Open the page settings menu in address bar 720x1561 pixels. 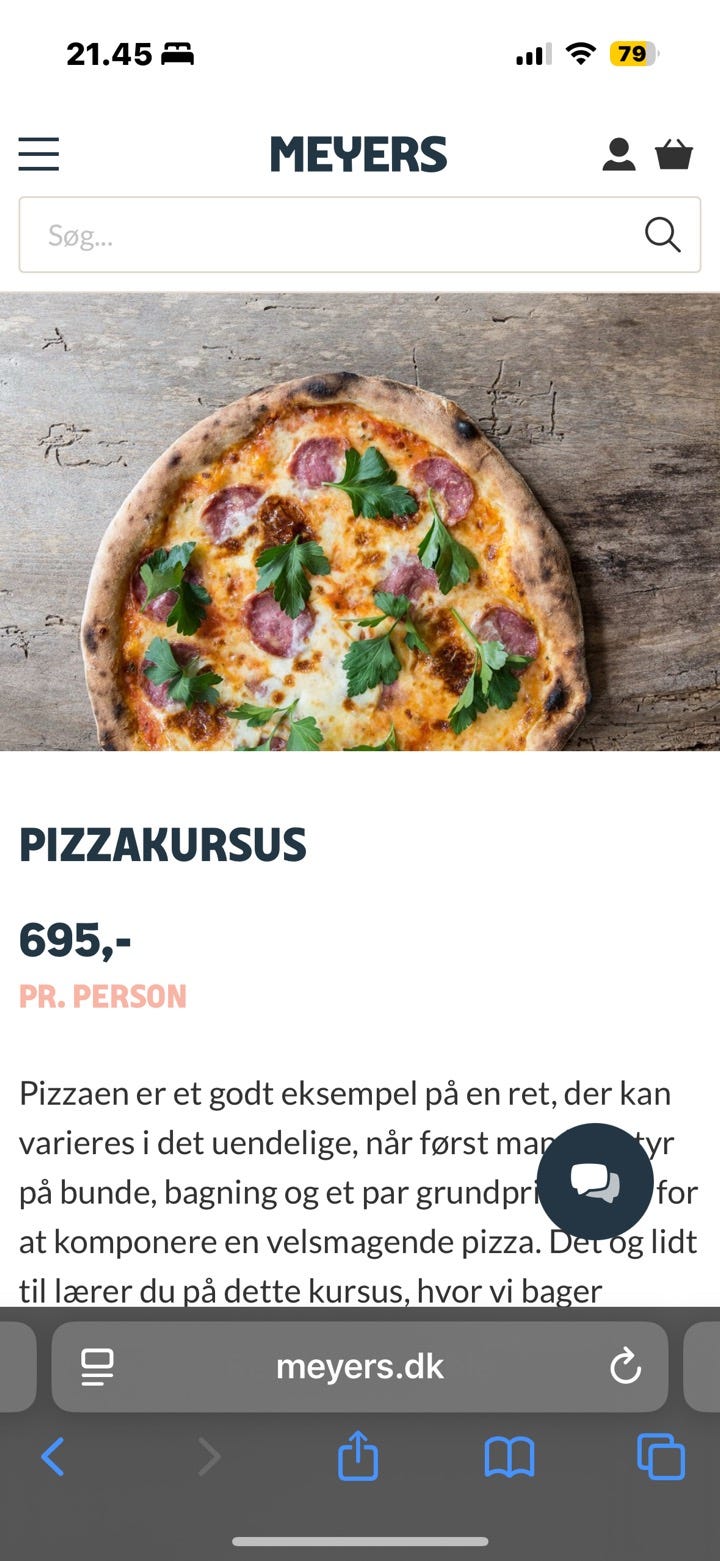(97, 1367)
